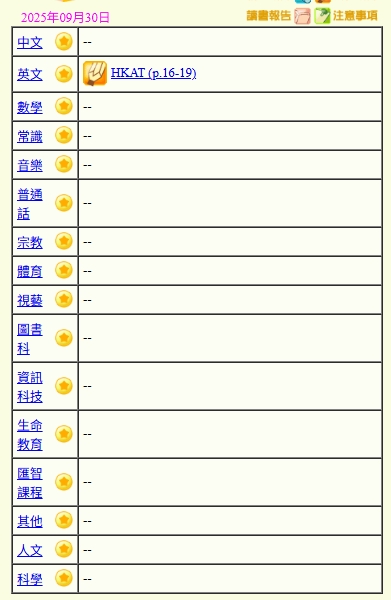
Task: Open the 生命教育 subject link
Action: coord(30,434)
